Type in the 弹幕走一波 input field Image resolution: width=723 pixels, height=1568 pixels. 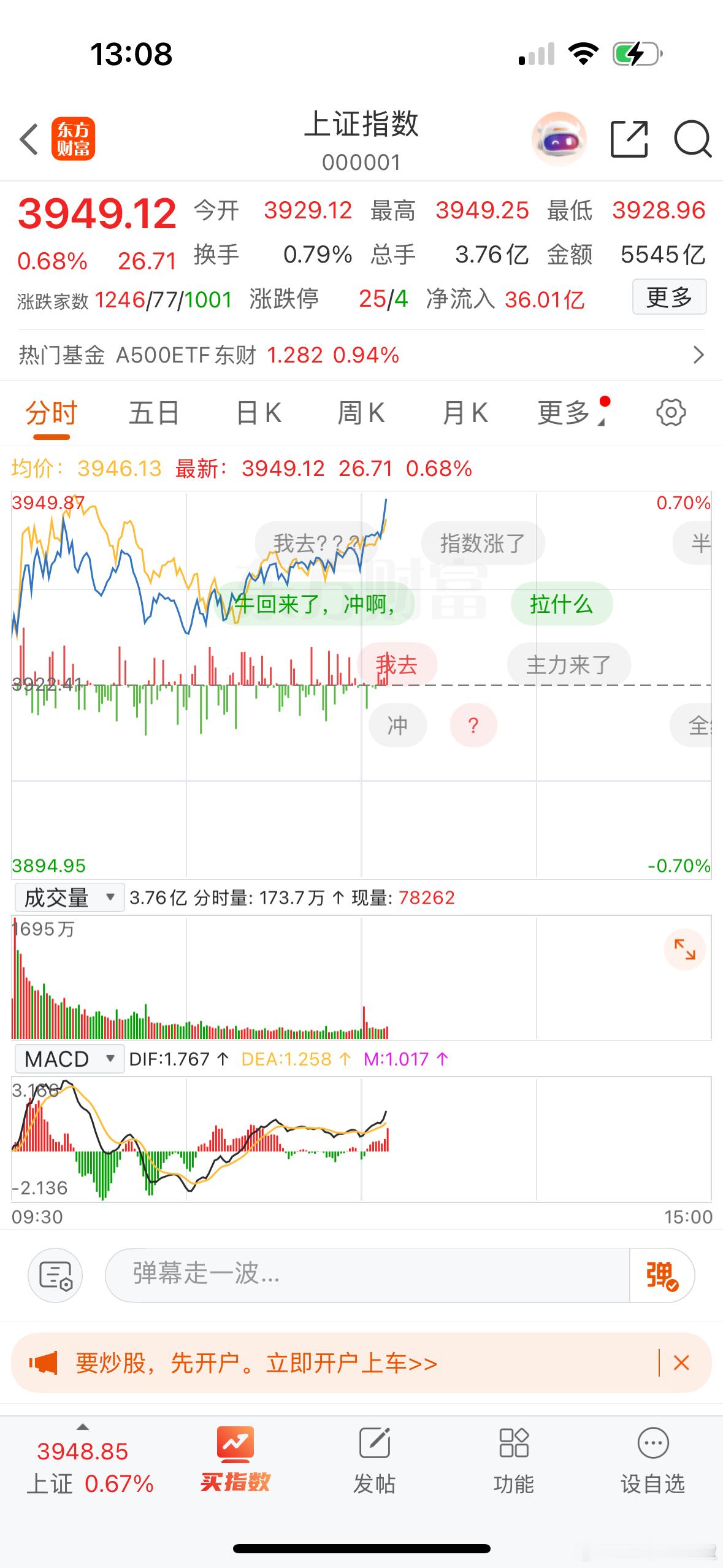[x=368, y=1275]
